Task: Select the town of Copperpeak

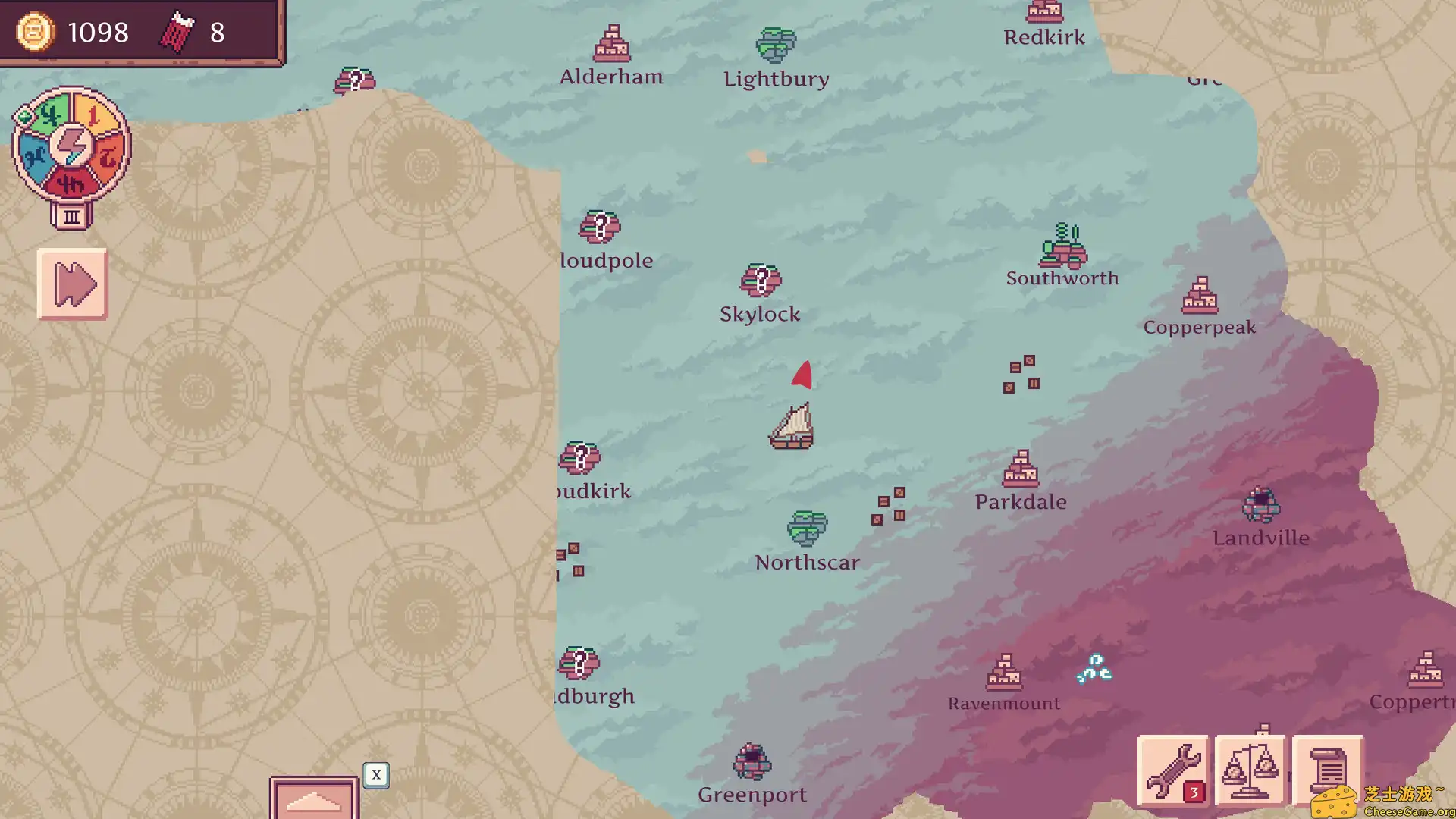Action: (x=1199, y=296)
